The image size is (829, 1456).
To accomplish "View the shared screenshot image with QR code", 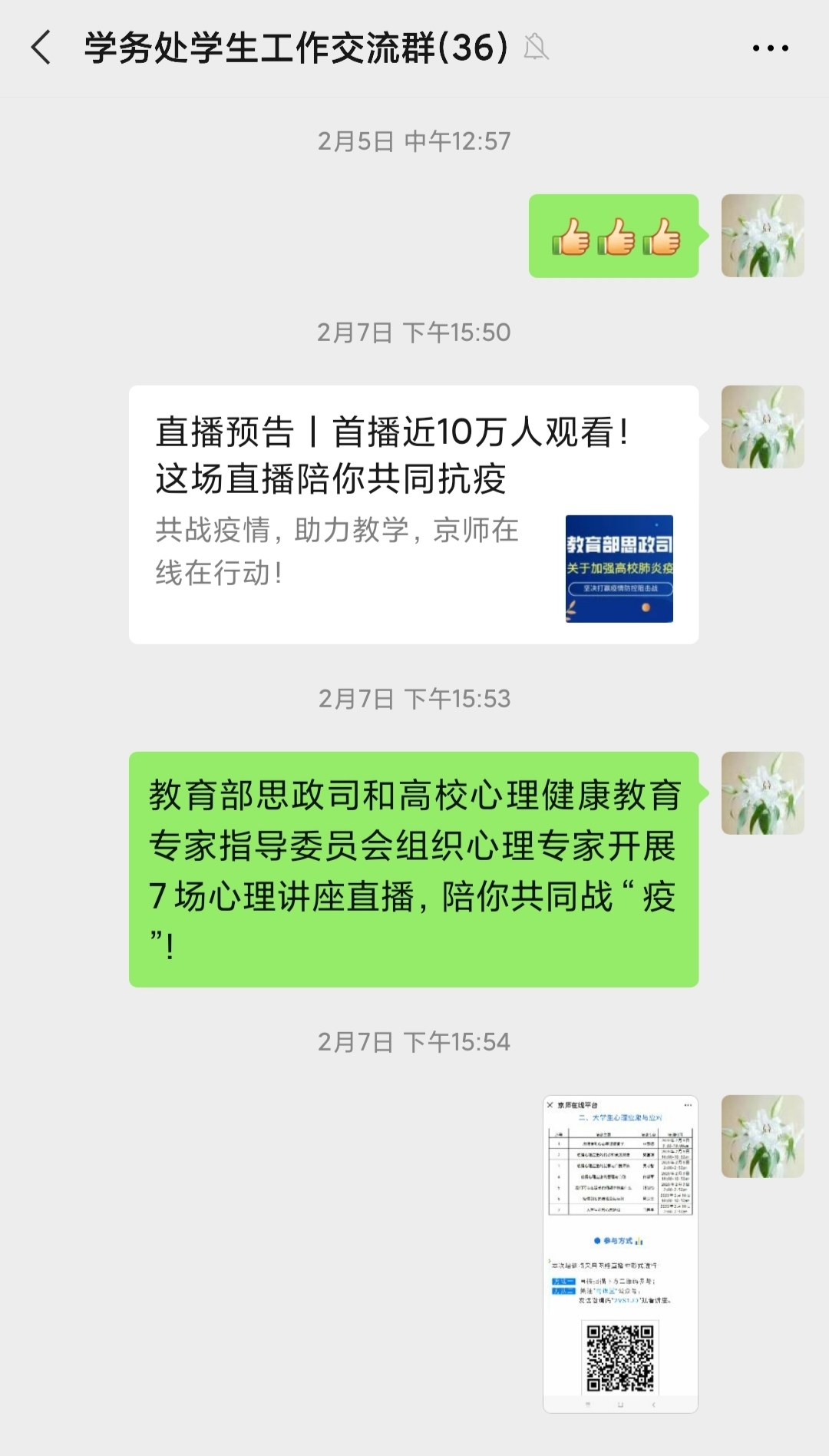I will (x=620, y=1253).
